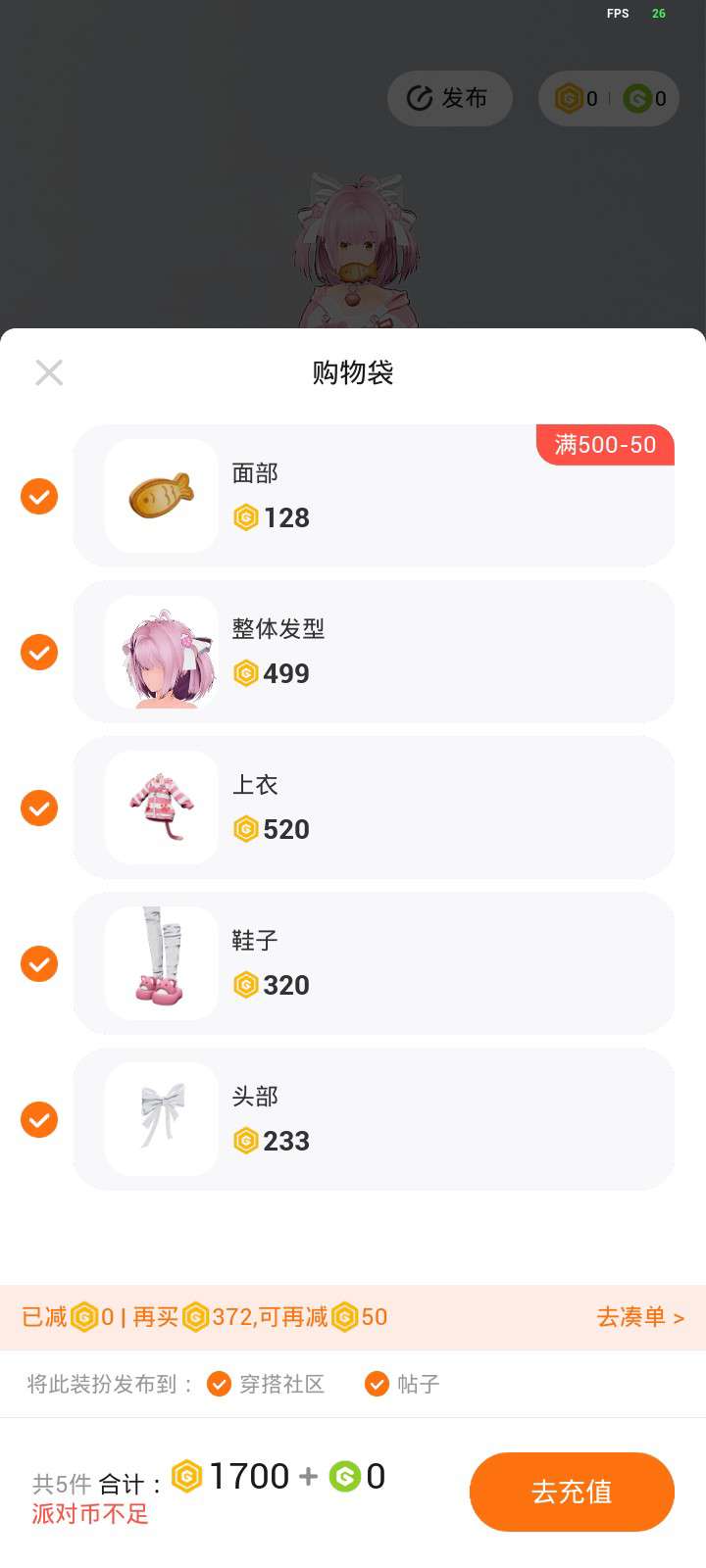Tap 去凑单 to add more items
This screenshot has width=706, height=1568.
click(x=639, y=1317)
